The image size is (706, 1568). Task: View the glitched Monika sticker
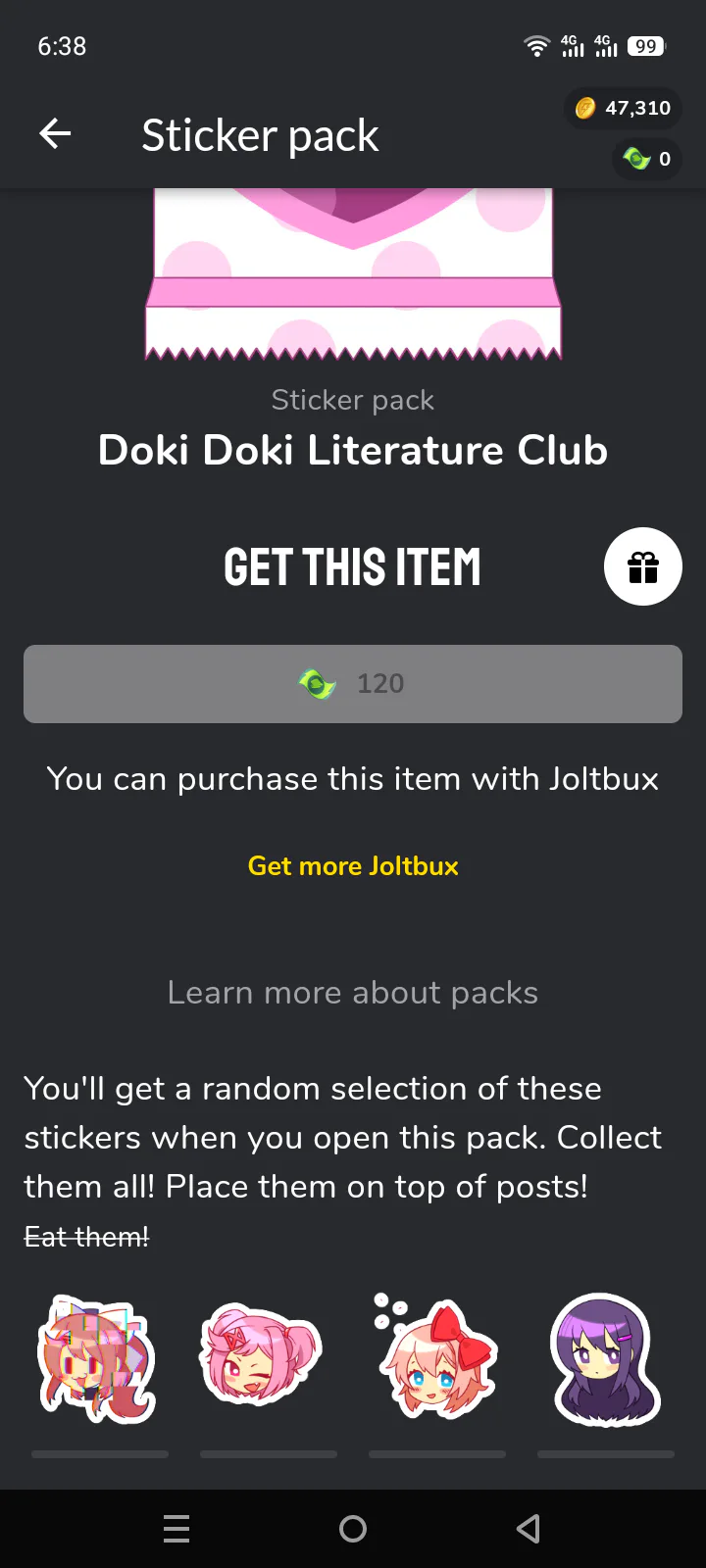click(97, 1359)
